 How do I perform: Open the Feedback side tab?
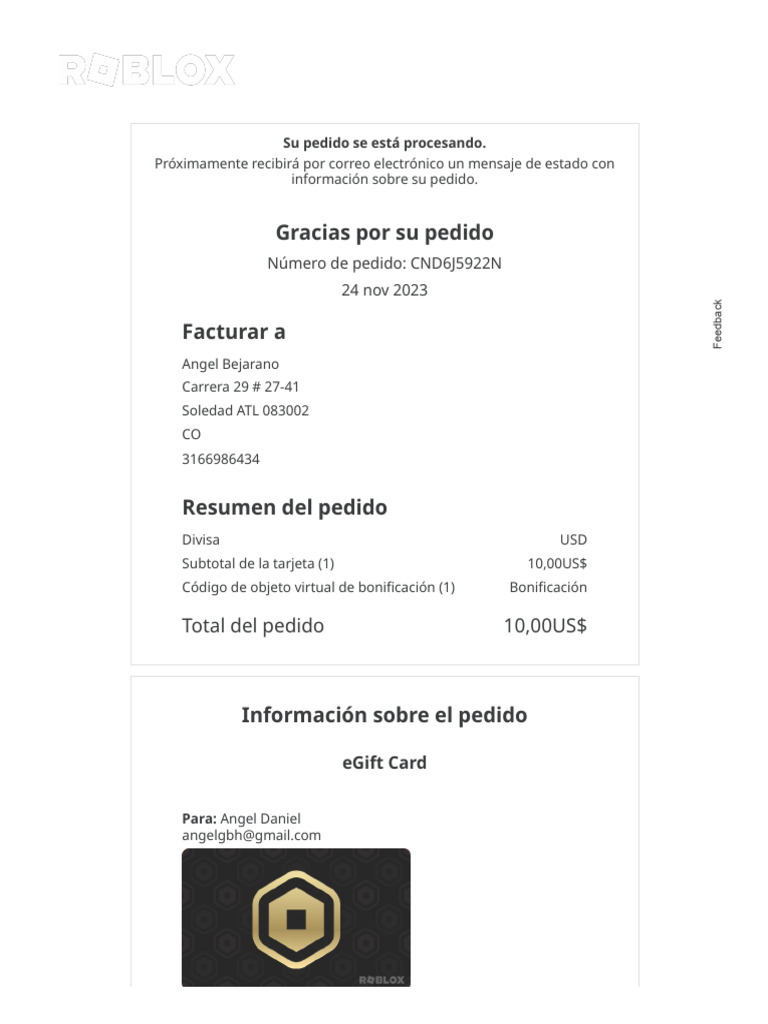[x=717, y=324]
